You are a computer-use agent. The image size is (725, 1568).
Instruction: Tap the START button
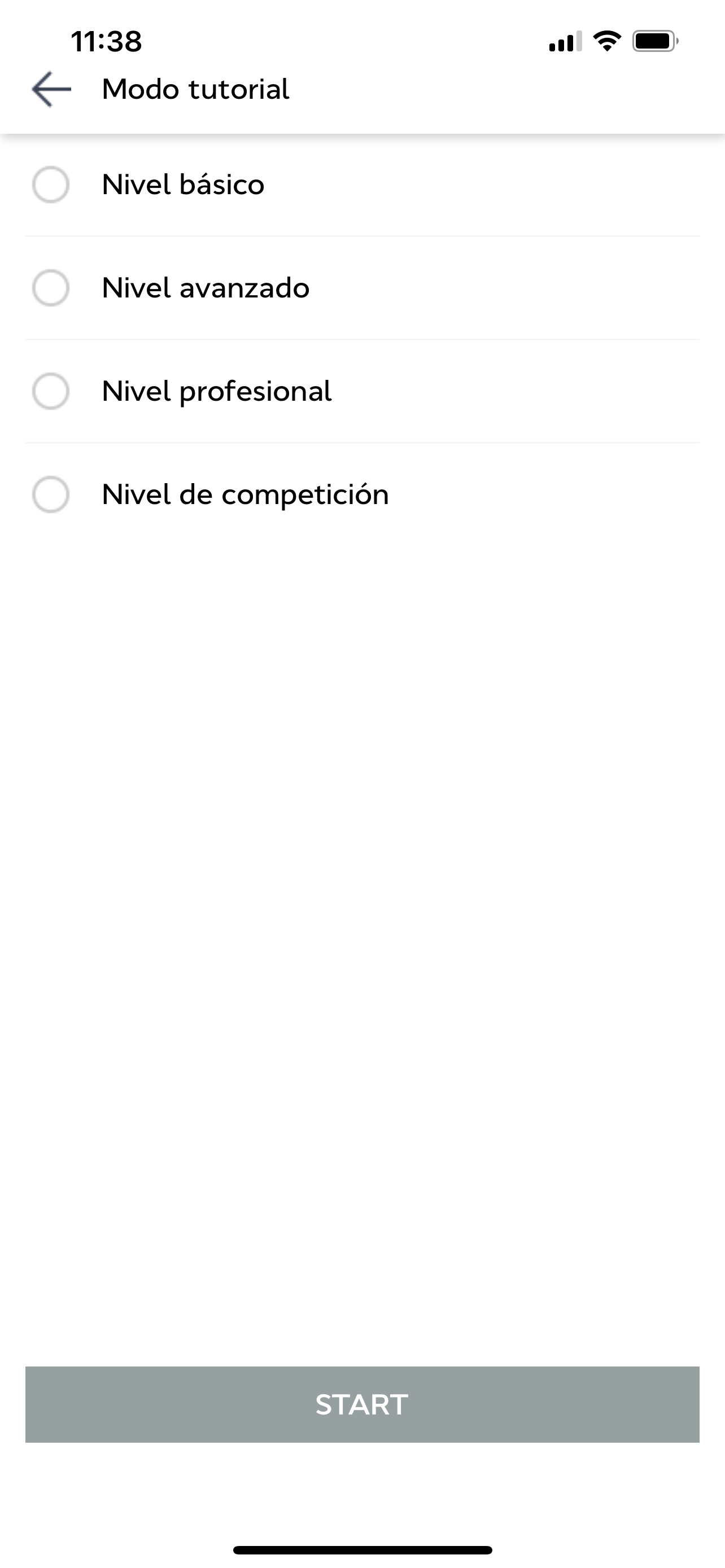point(362,1404)
